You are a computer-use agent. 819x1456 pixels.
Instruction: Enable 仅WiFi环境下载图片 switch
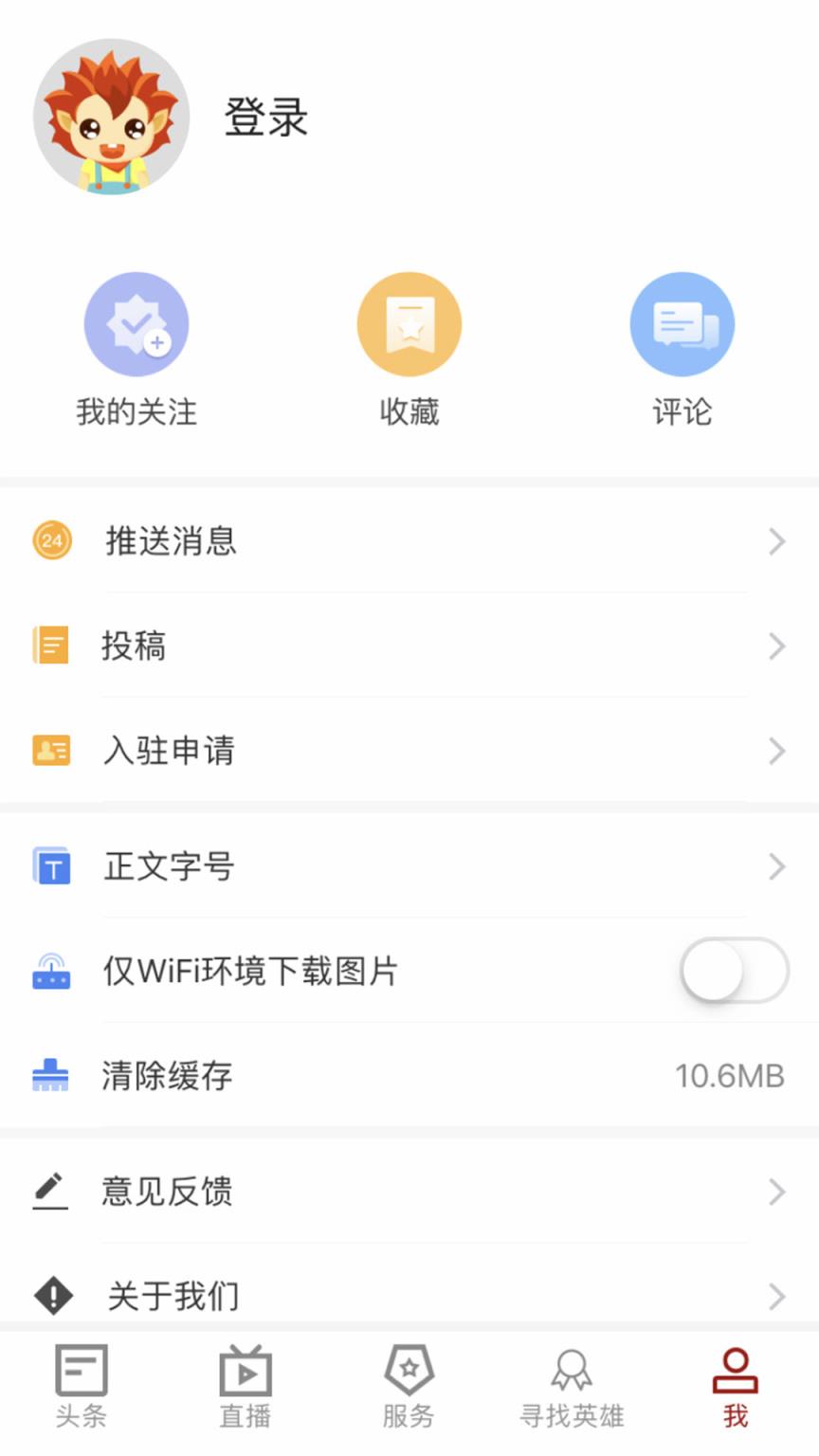click(x=733, y=971)
